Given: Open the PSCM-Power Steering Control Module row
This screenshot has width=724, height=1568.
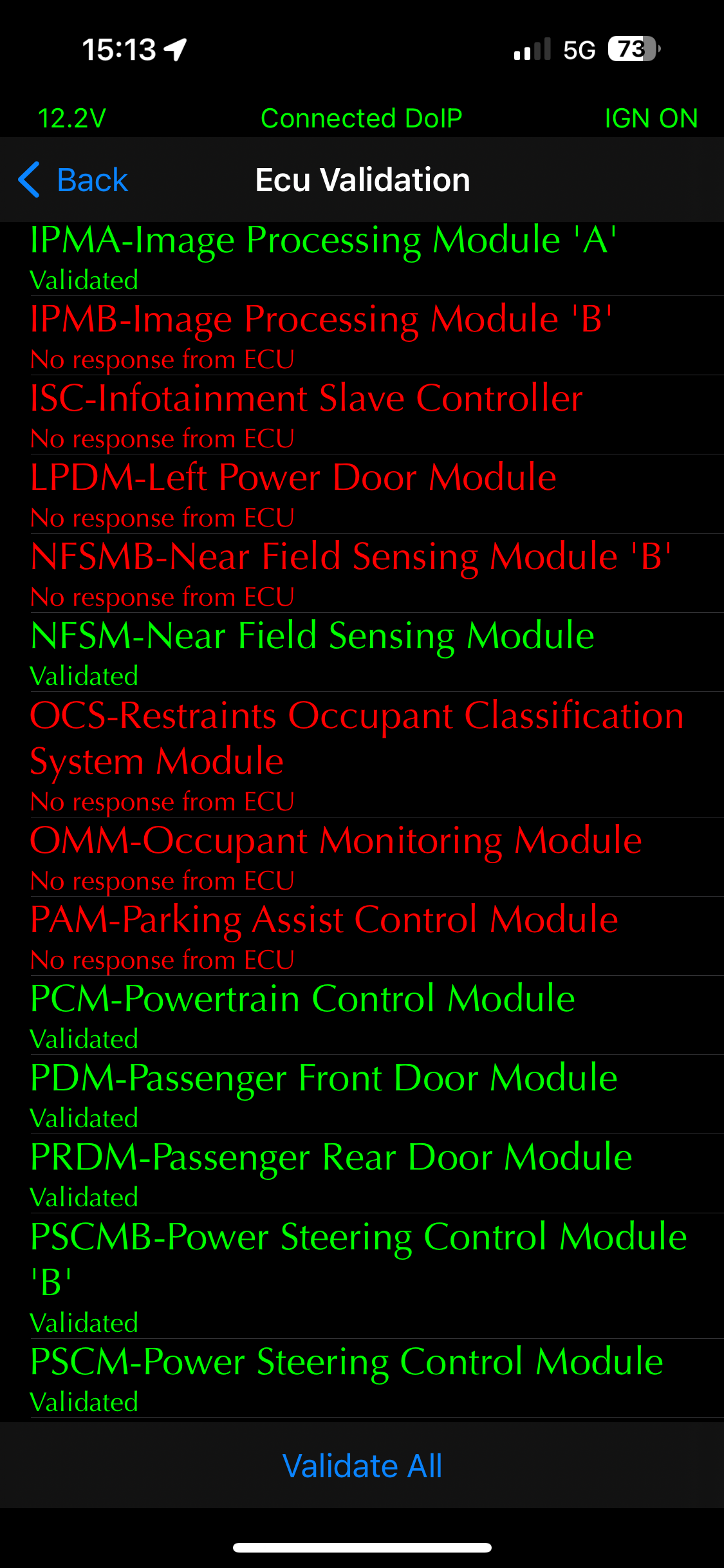Looking at the screenshot, I should point(362,1379).
